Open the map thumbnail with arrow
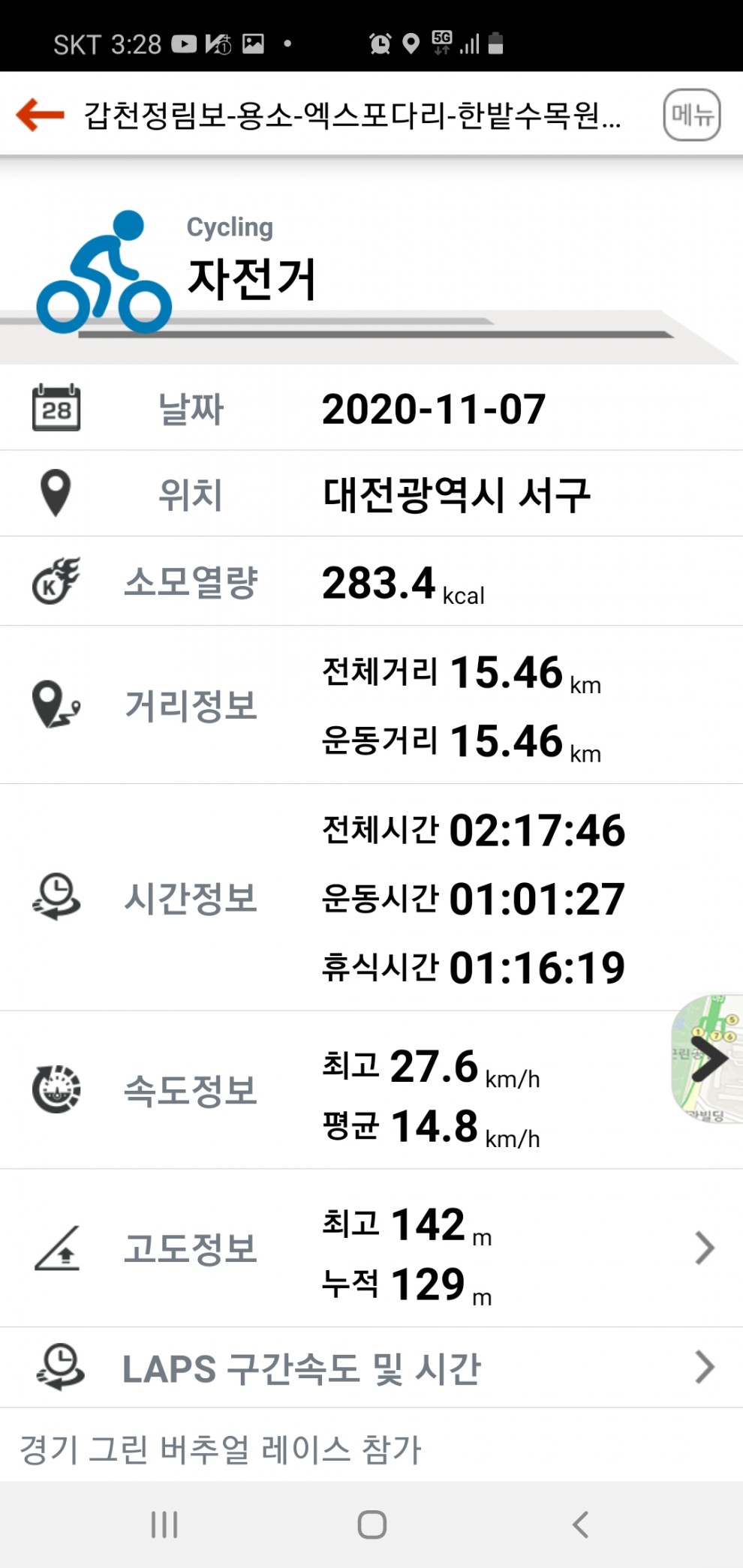The image size is (743, 1568). [x=708, y=1059]
